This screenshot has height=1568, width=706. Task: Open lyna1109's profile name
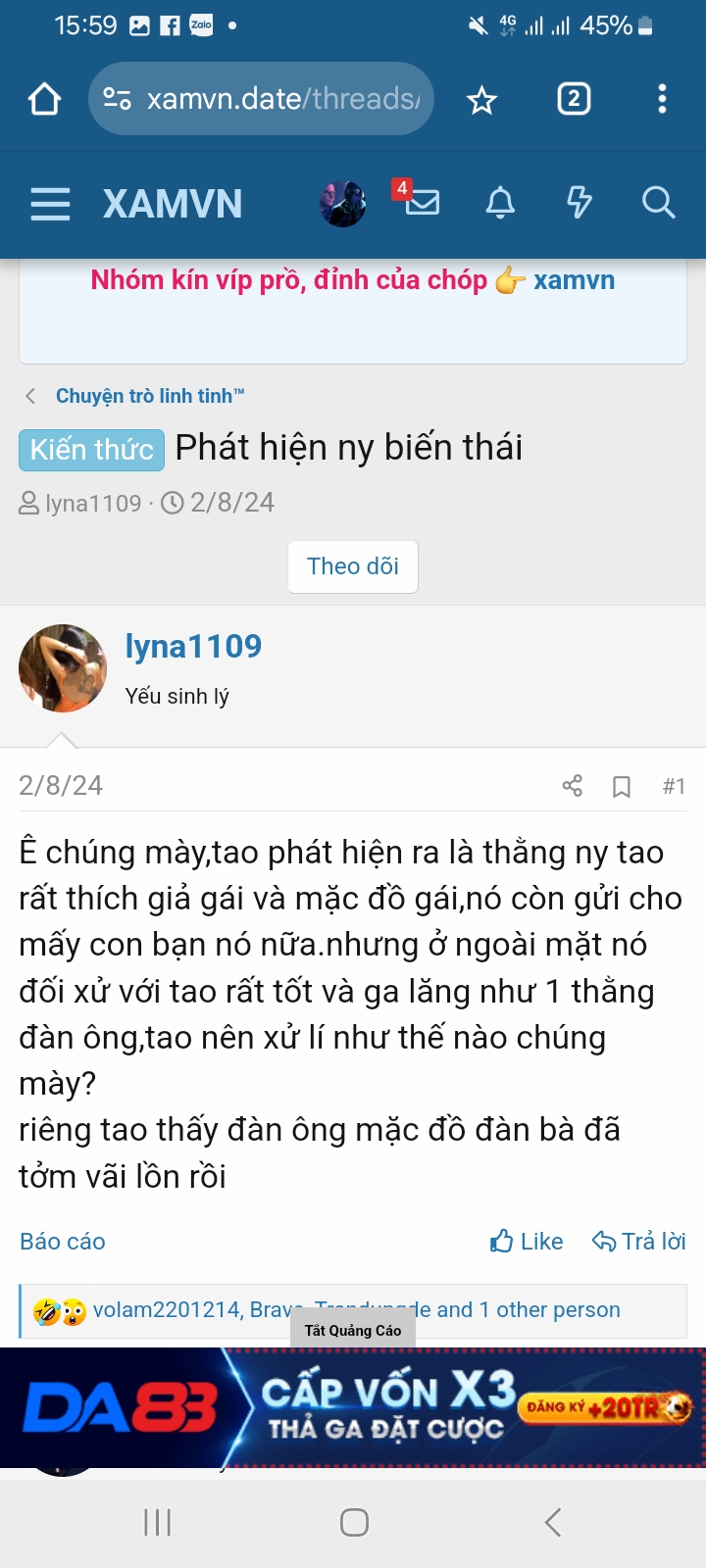(193, 647)
